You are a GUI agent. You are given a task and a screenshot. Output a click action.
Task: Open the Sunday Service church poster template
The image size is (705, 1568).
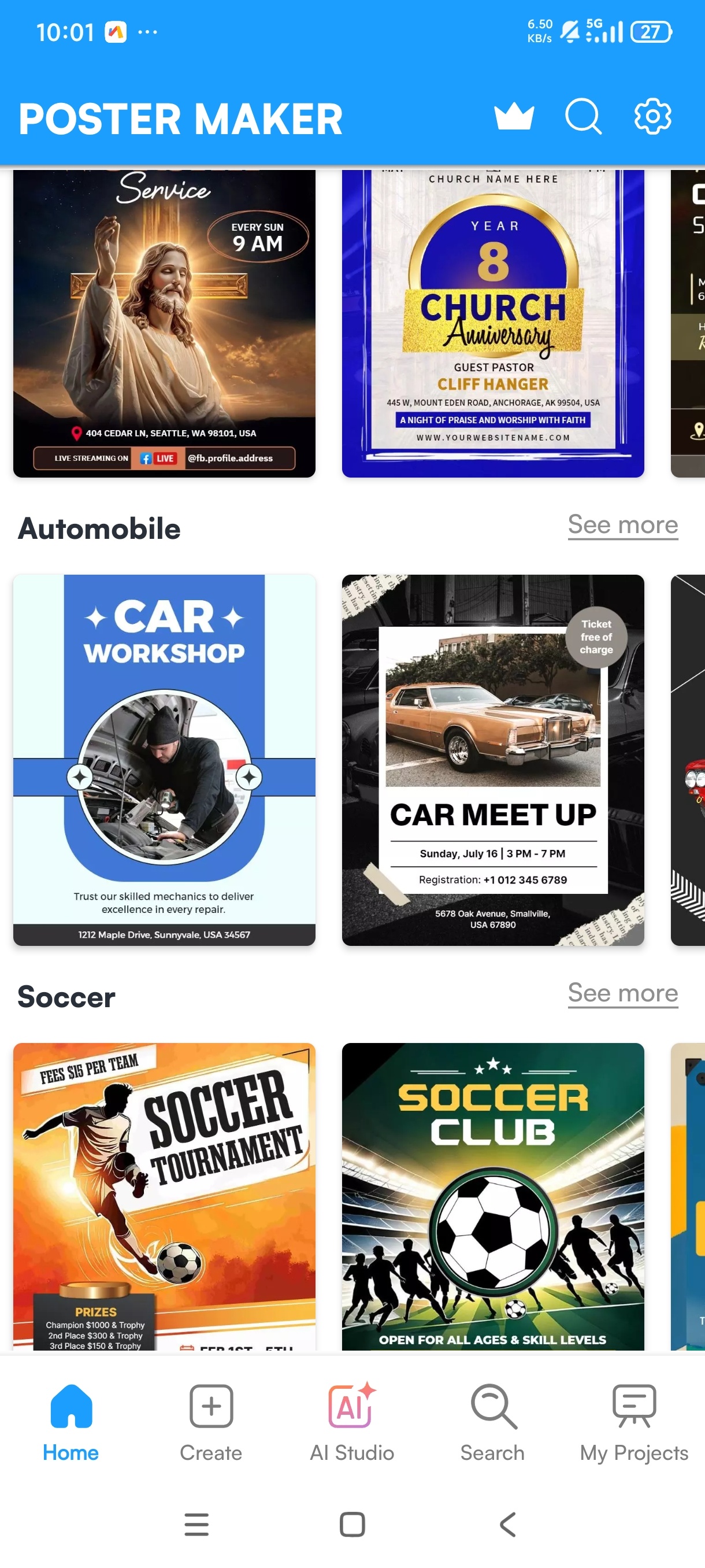pyautogui.click(x=164, y=323)
